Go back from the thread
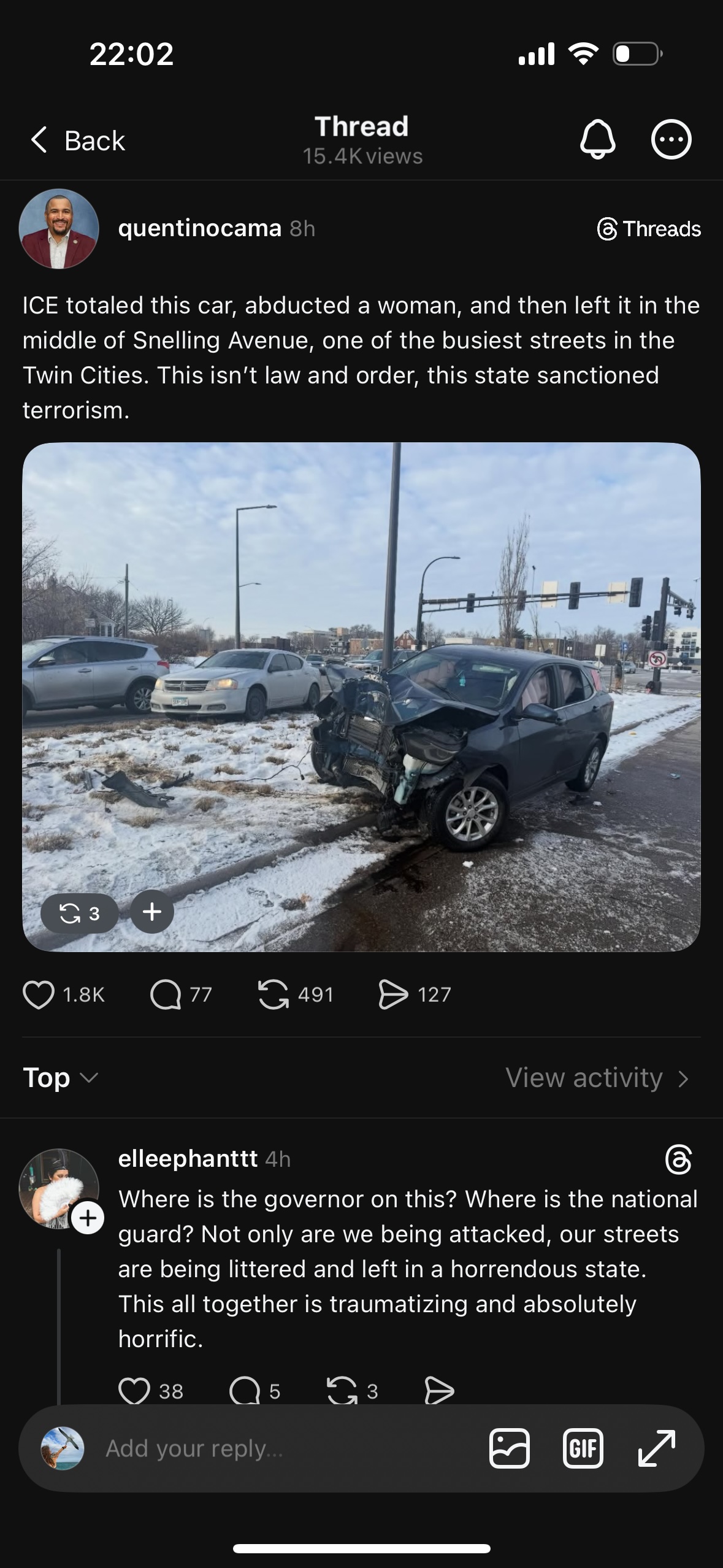Viewport: 723px width, 1568px height. coord(78,140)
